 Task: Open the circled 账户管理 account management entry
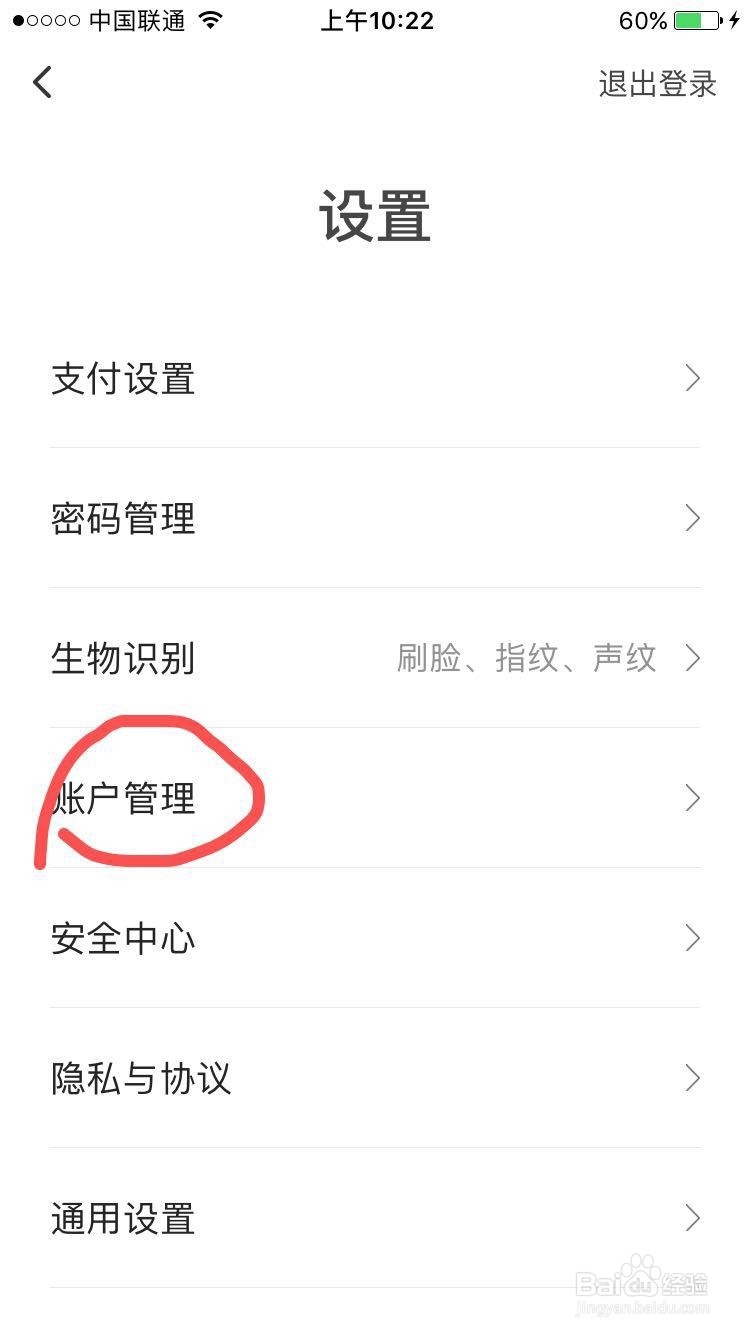[x=122, y=798]
